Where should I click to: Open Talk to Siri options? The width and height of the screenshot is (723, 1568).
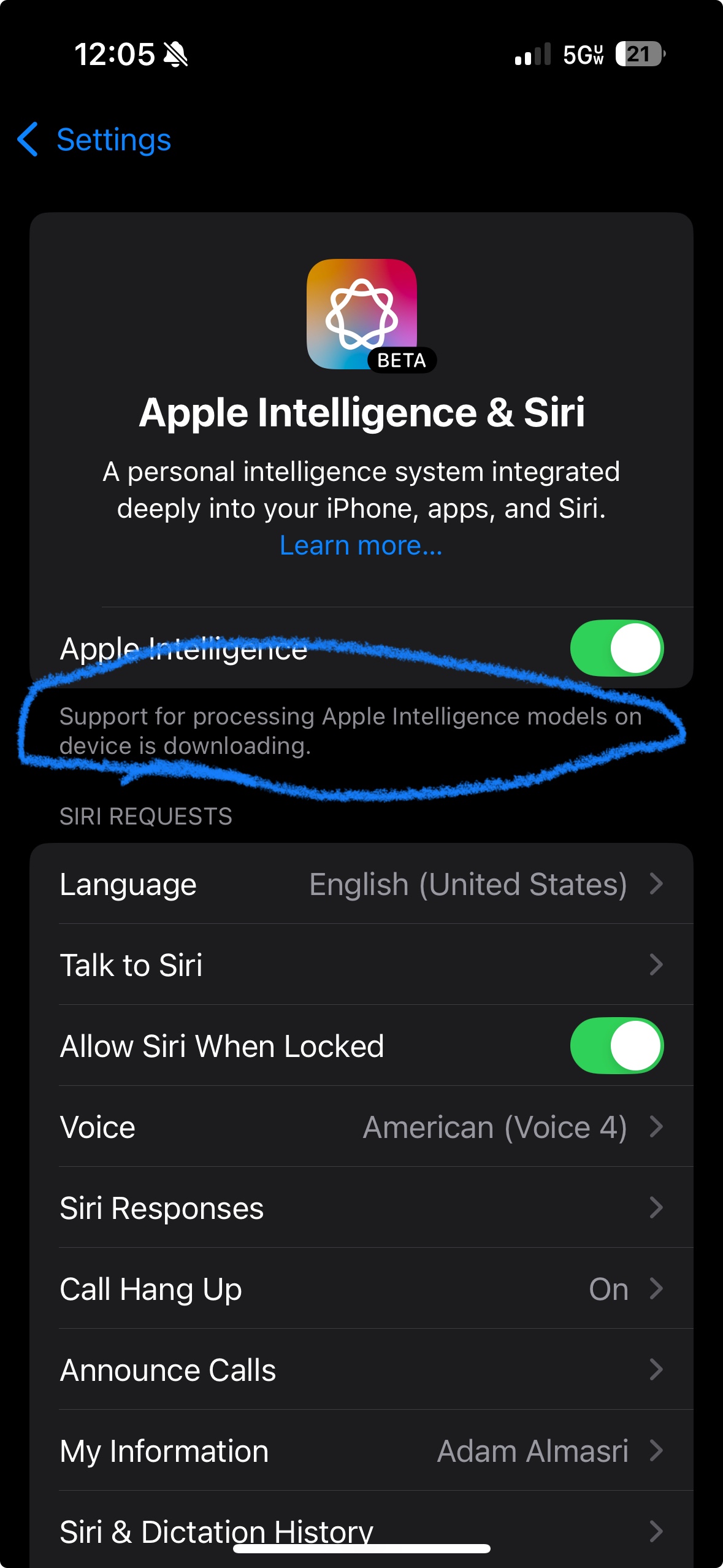click(x=361, y=965)
